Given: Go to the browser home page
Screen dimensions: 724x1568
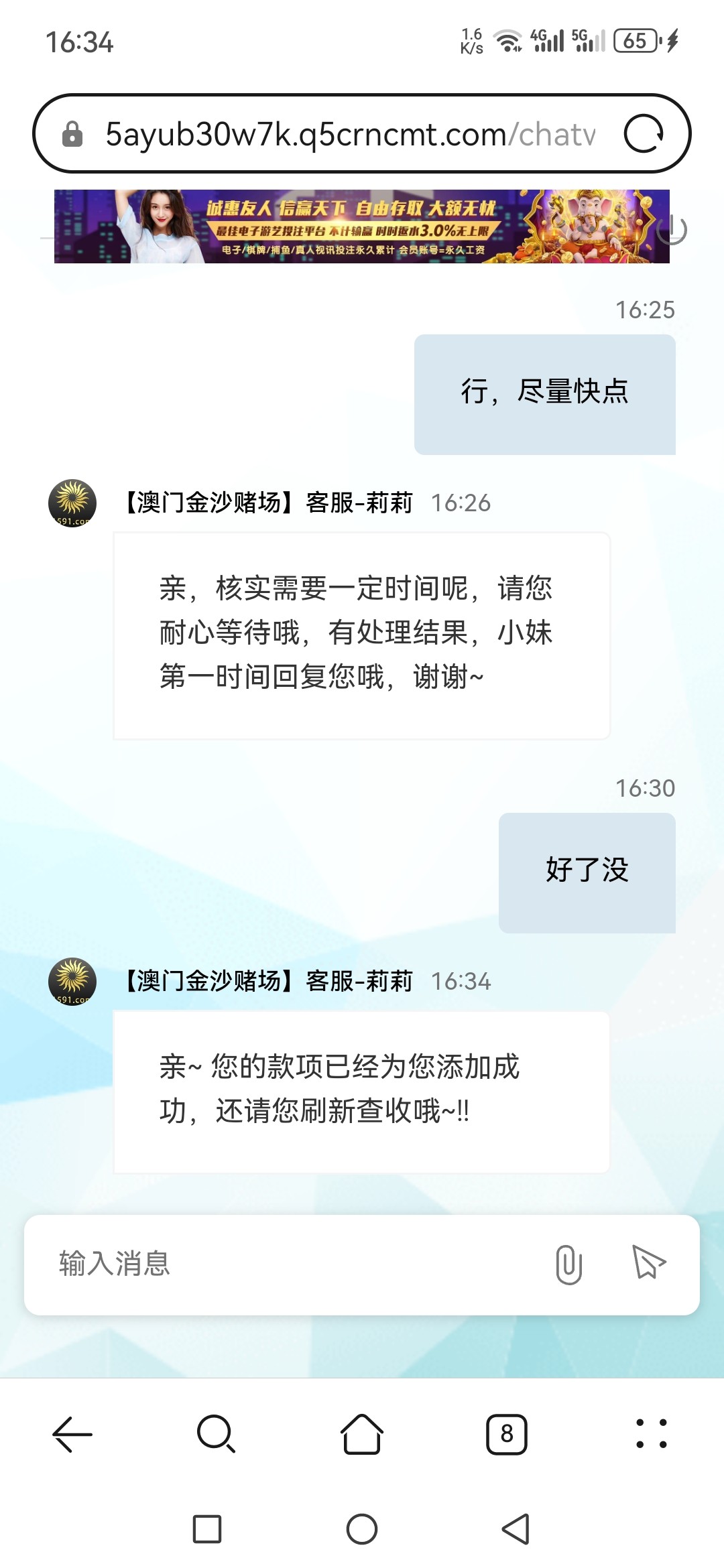Looking at the screenshot, I should (x=362, y=1435).
